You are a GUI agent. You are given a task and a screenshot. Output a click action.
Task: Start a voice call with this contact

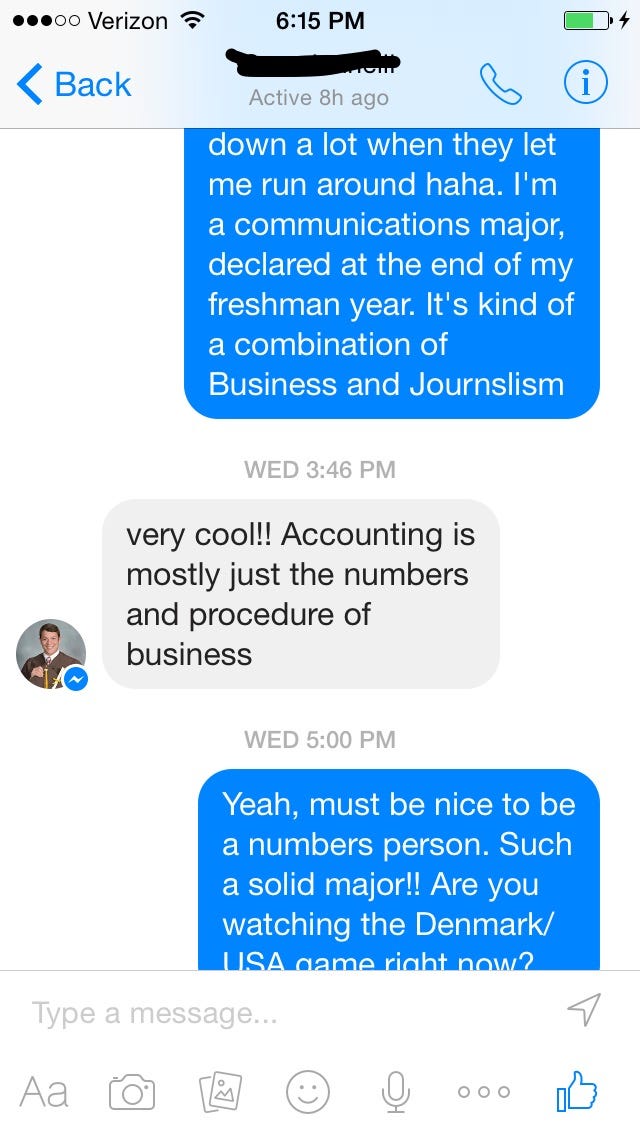point(501,85)
